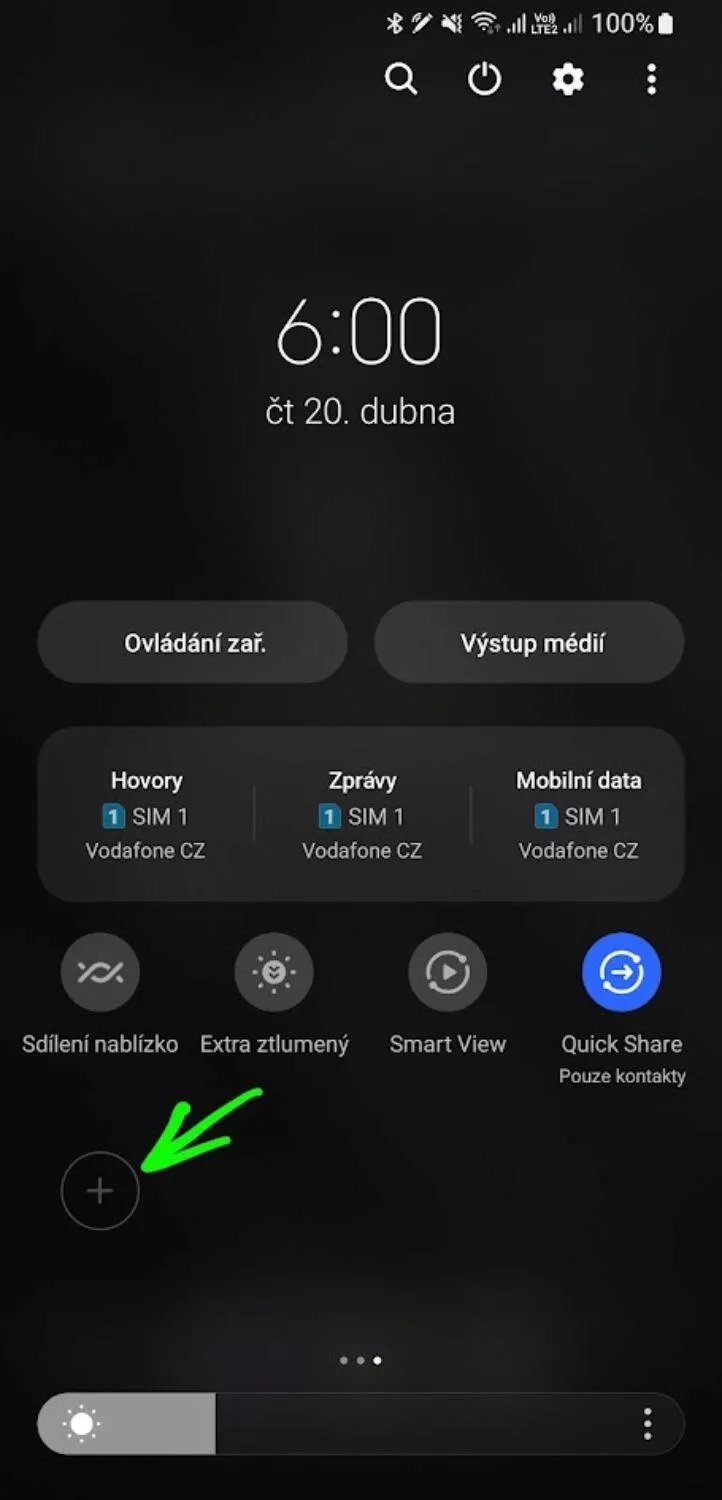Open the top overflow menu
The image size is (722, 1500).
651,79
